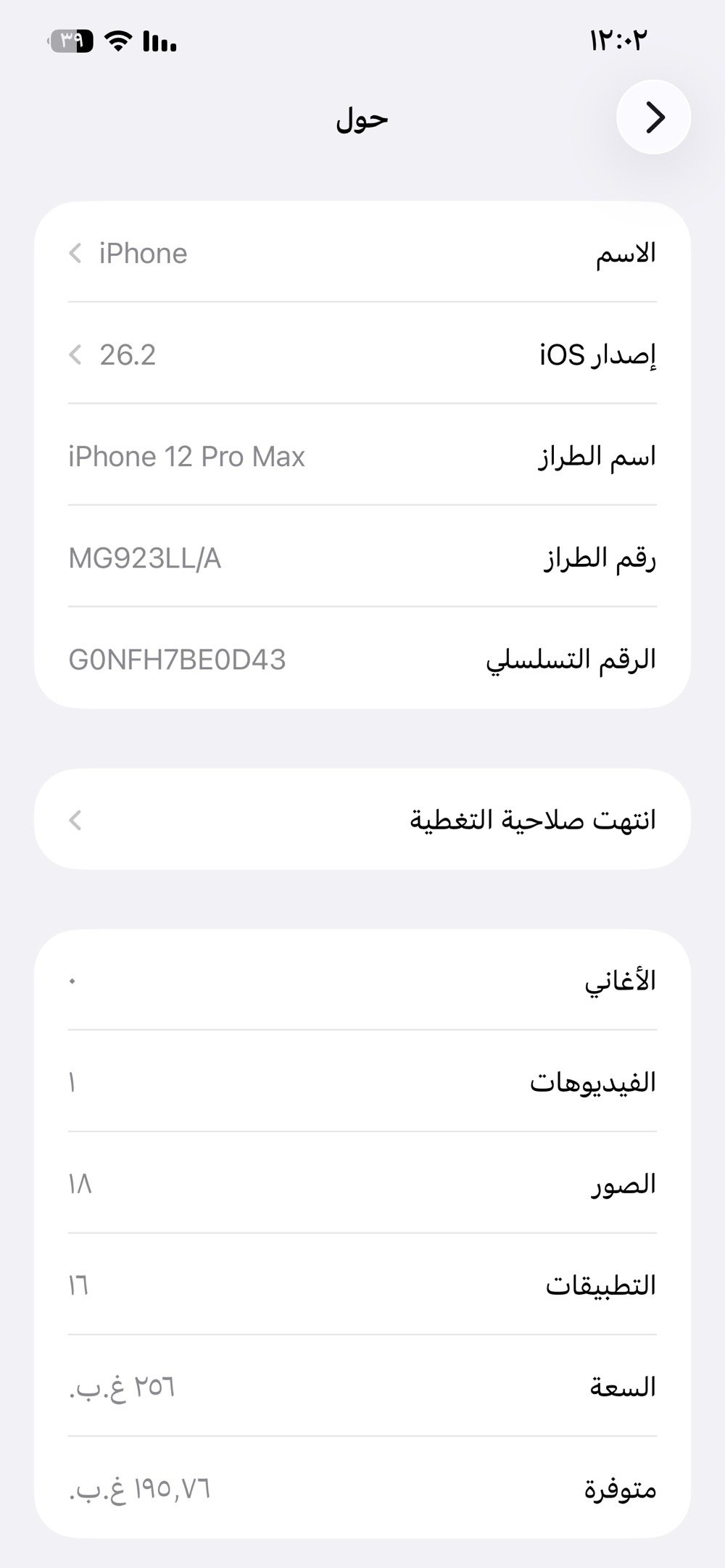Tap the متوفرة available storage row
This screenshot has height=1568, width=725.
362,1488
